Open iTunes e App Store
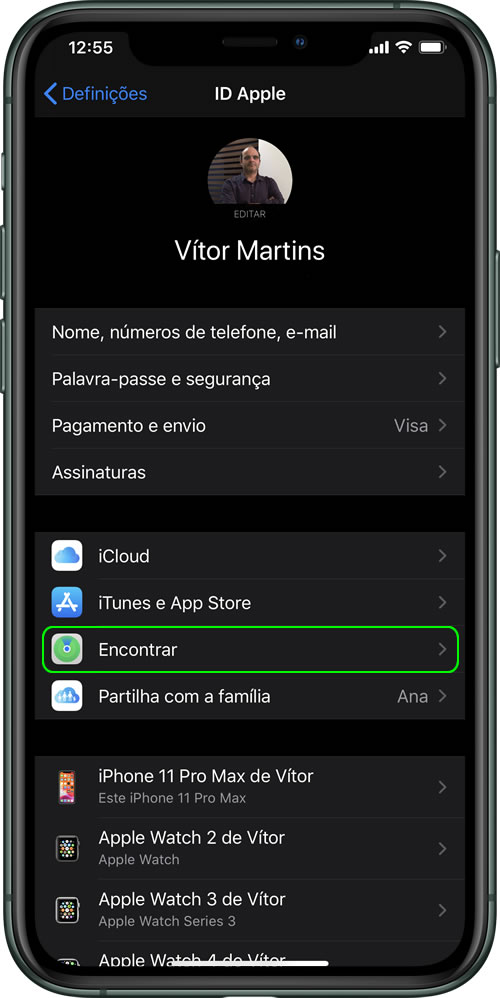500x998 pixels. point(250,603)
